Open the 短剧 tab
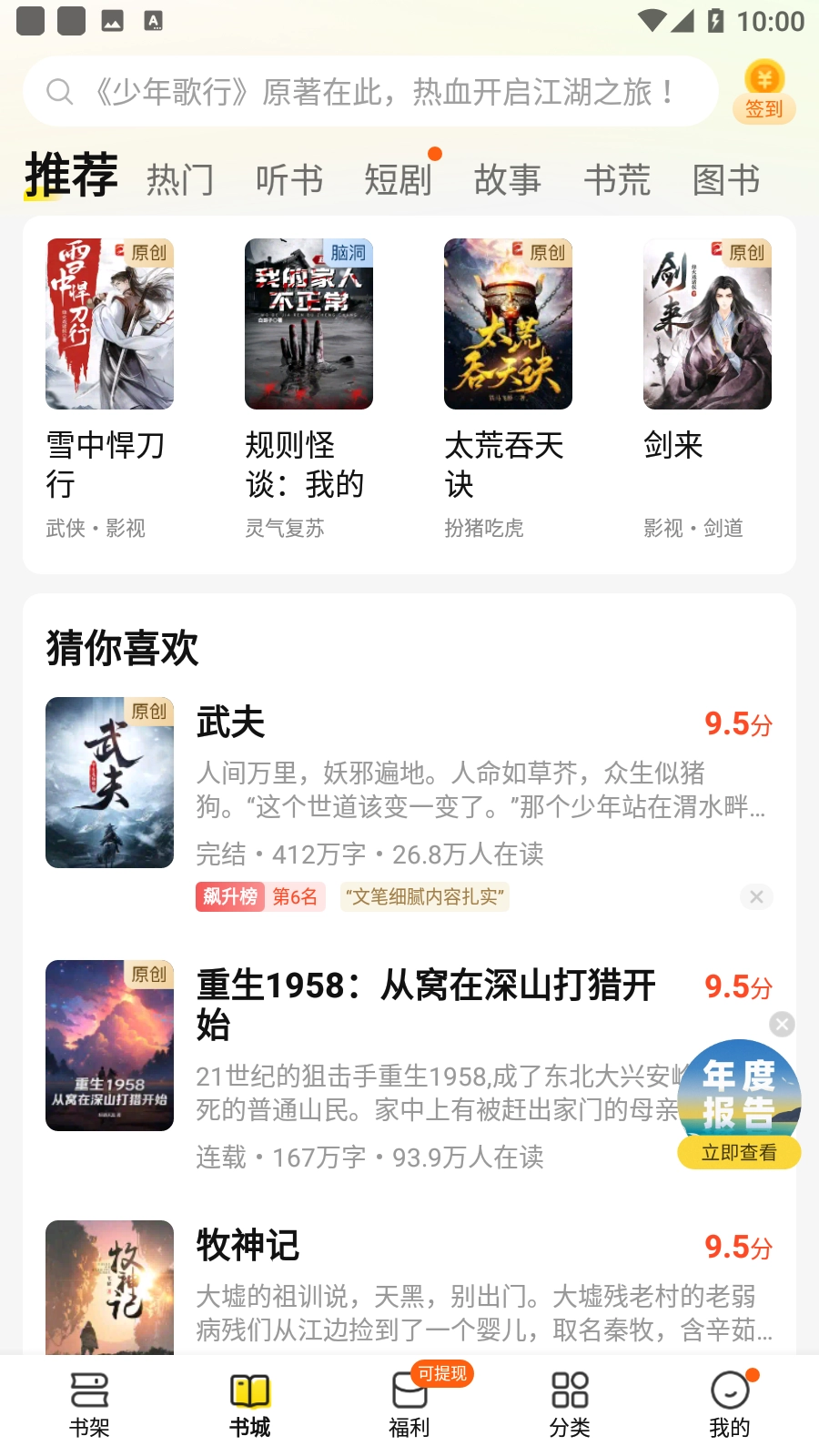This screenshot has width=819, height=1456. coord(398,179)
